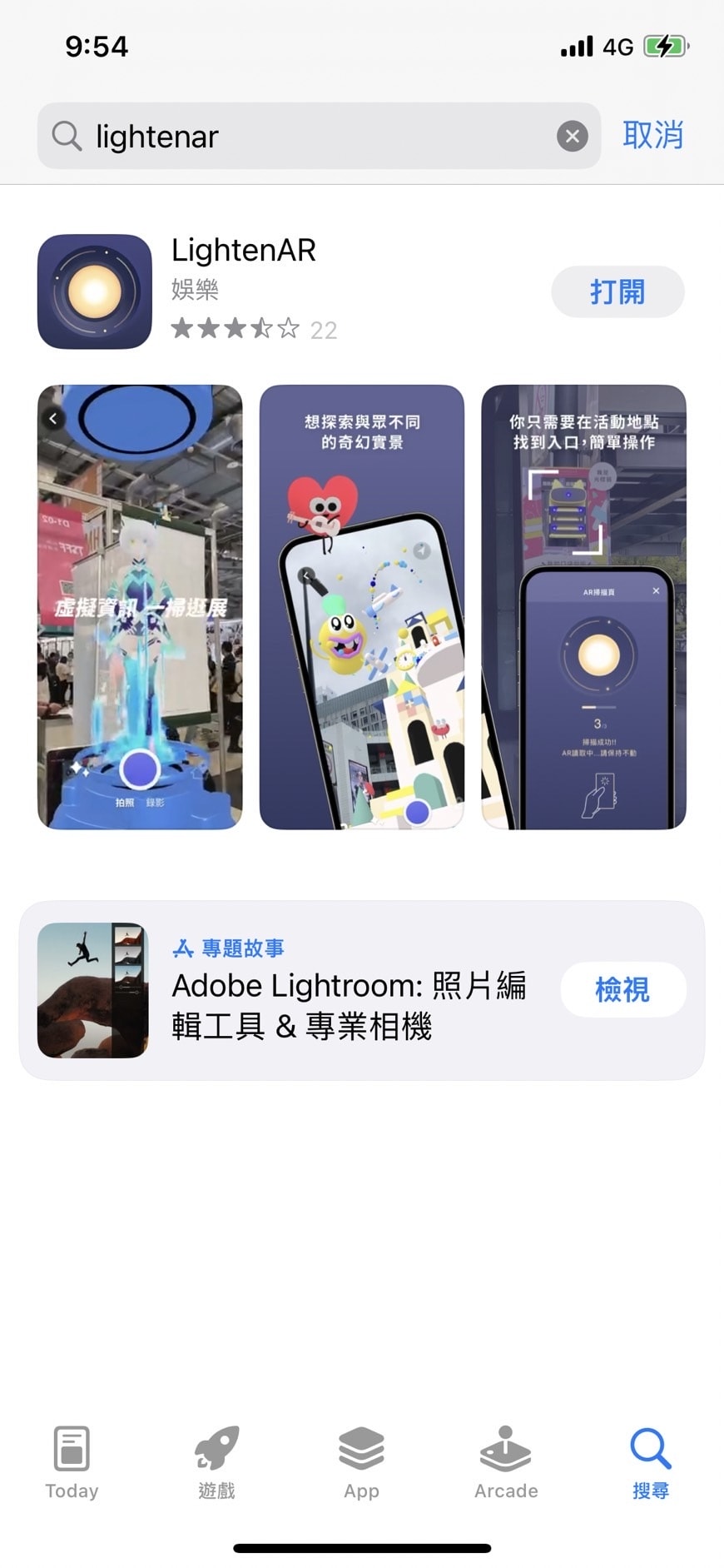The height and width of the screenshot is (1568, 724).
Task: Switch to the Today tab
Action: point(72,1462)
